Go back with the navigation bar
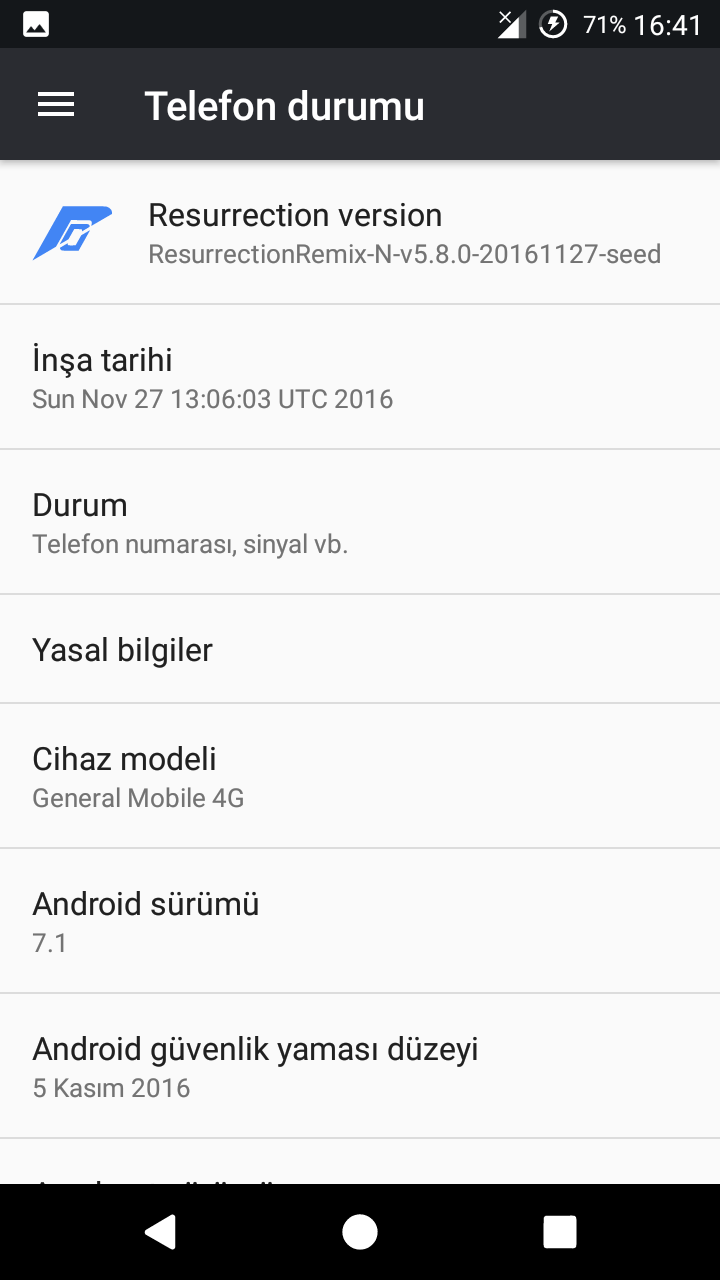Screen dimensions: 720x1280 (x=160, y=1232)
